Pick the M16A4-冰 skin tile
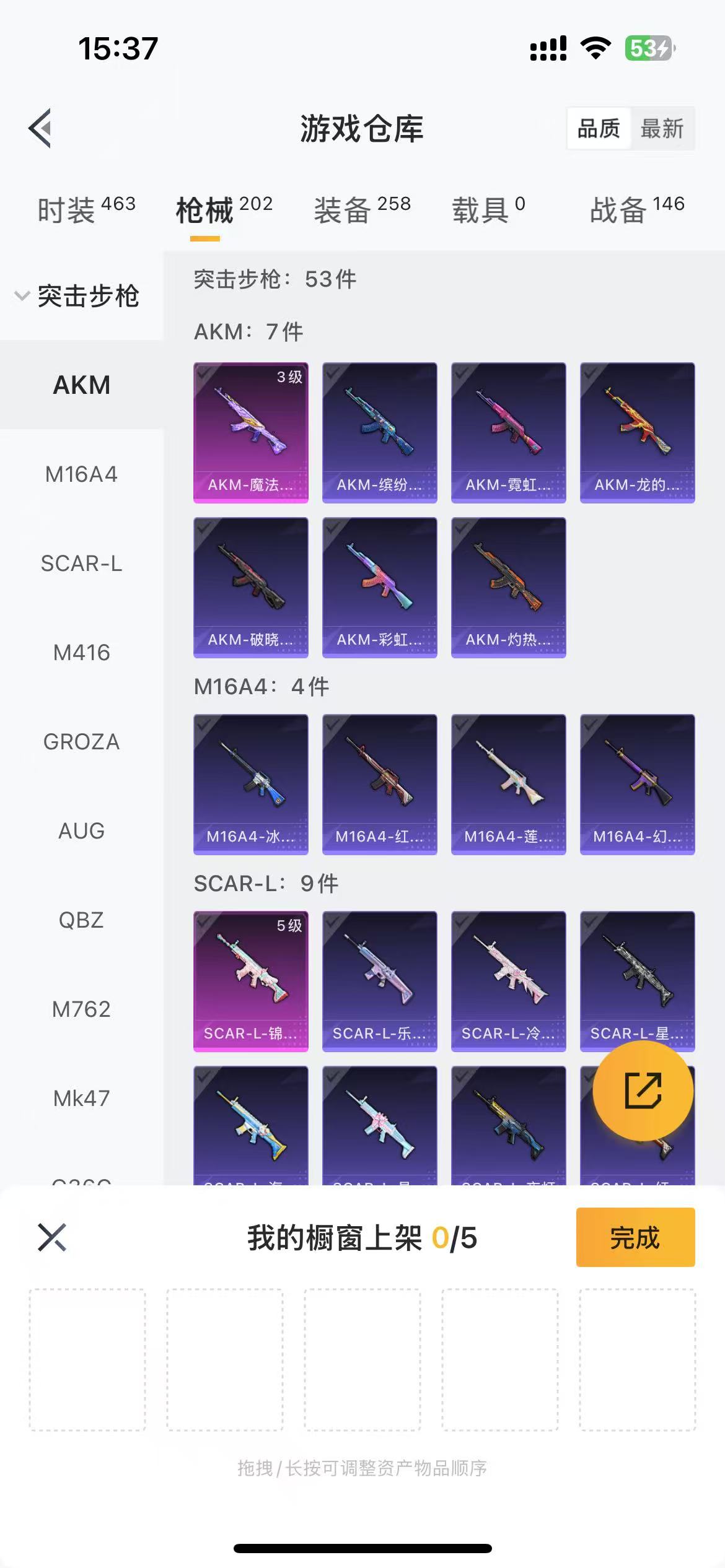Screen dimensions: 725x1568 pos(250,784)
